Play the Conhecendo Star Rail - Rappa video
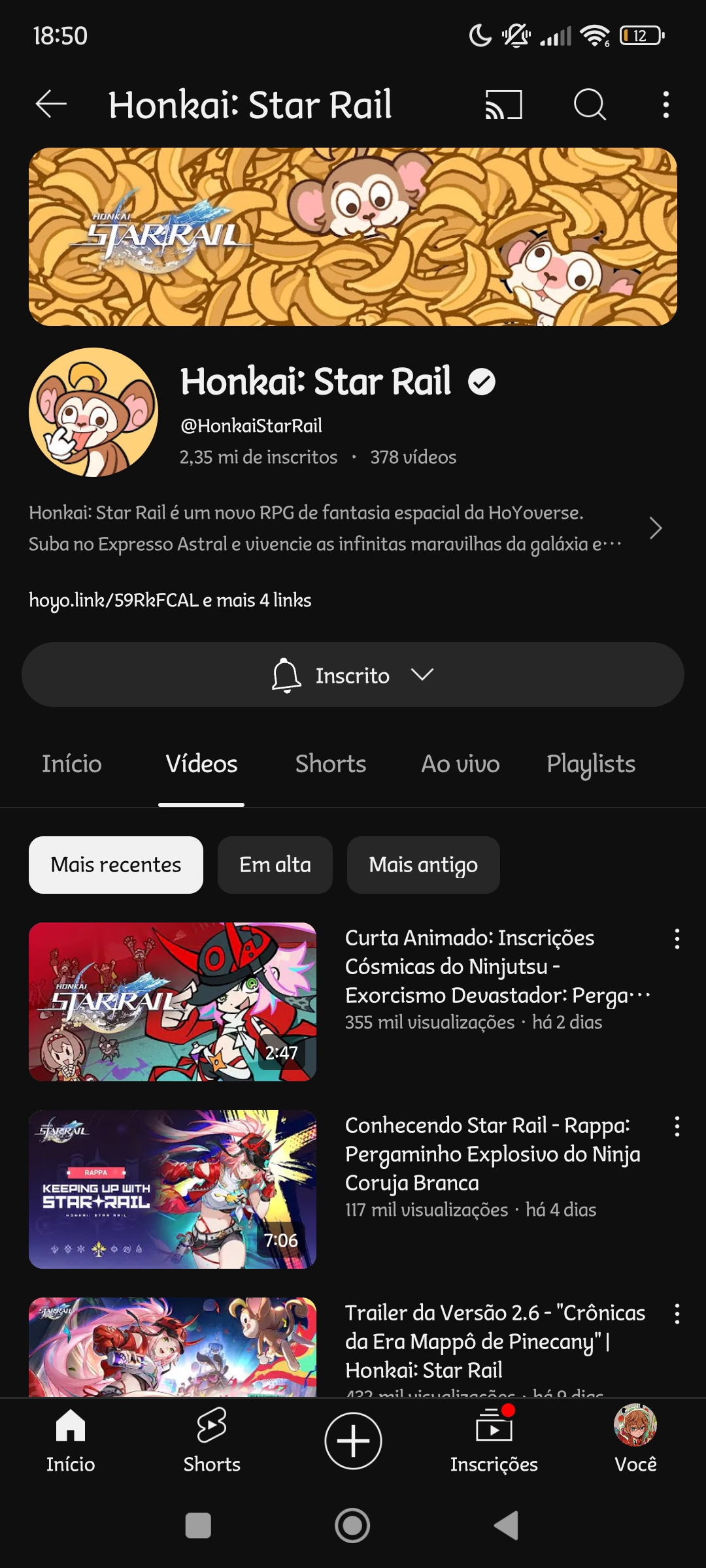The image size is (706, 1568). [x=173, y=1189]
